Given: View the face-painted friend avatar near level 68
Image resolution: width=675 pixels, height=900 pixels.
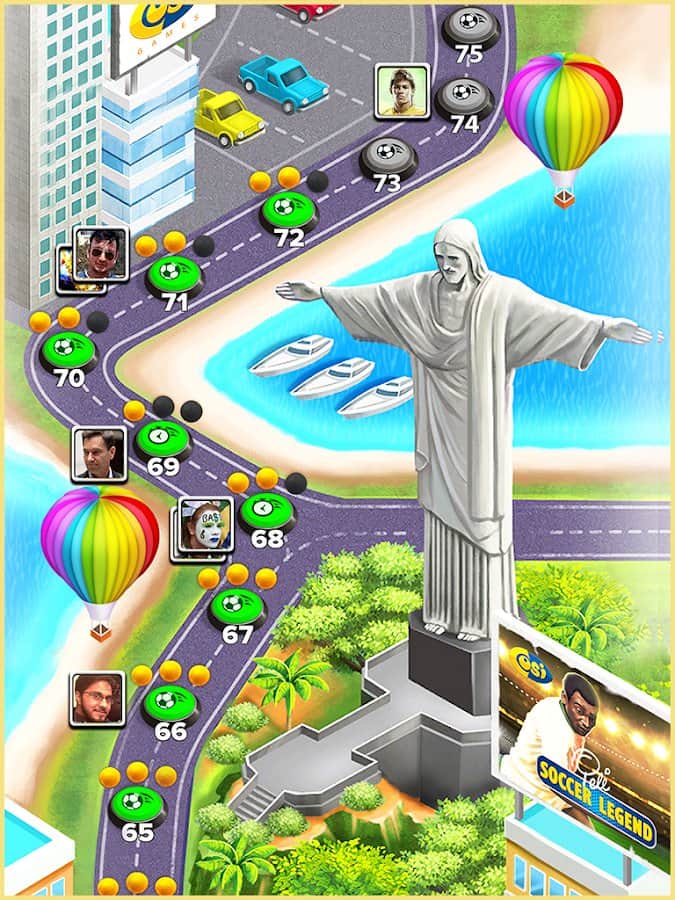Looking at the screenshot, I should click(x=206, y=525).
